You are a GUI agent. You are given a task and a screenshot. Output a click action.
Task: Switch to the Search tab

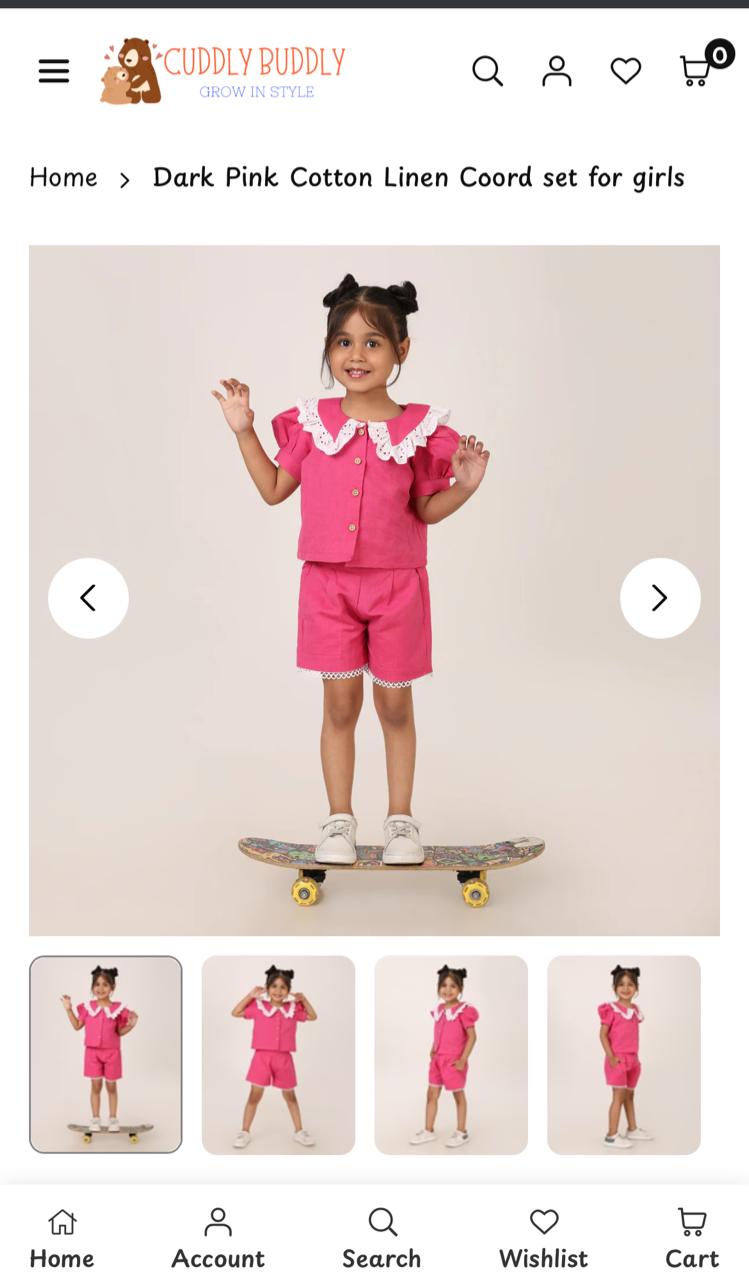coord(382,1238)
